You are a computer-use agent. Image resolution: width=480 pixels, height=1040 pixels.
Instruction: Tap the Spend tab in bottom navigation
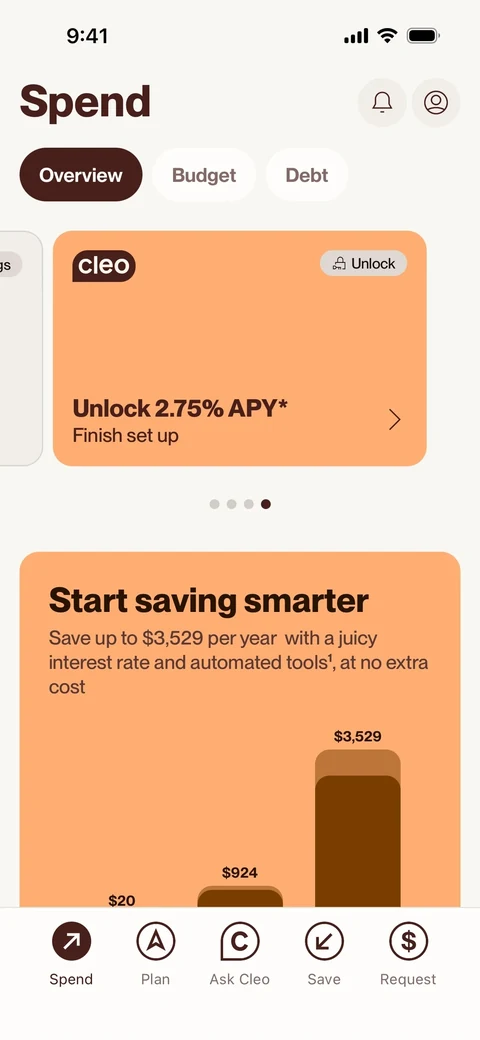(71, 953)
